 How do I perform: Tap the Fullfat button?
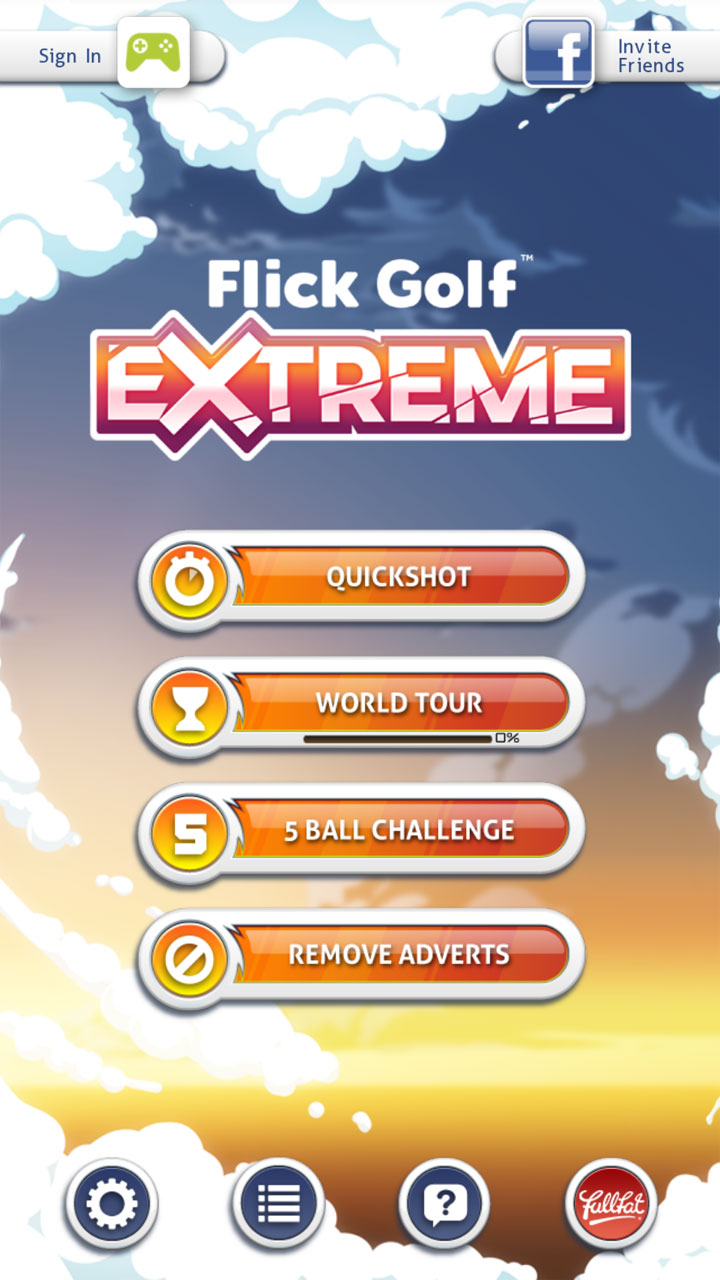[610, 1204]
